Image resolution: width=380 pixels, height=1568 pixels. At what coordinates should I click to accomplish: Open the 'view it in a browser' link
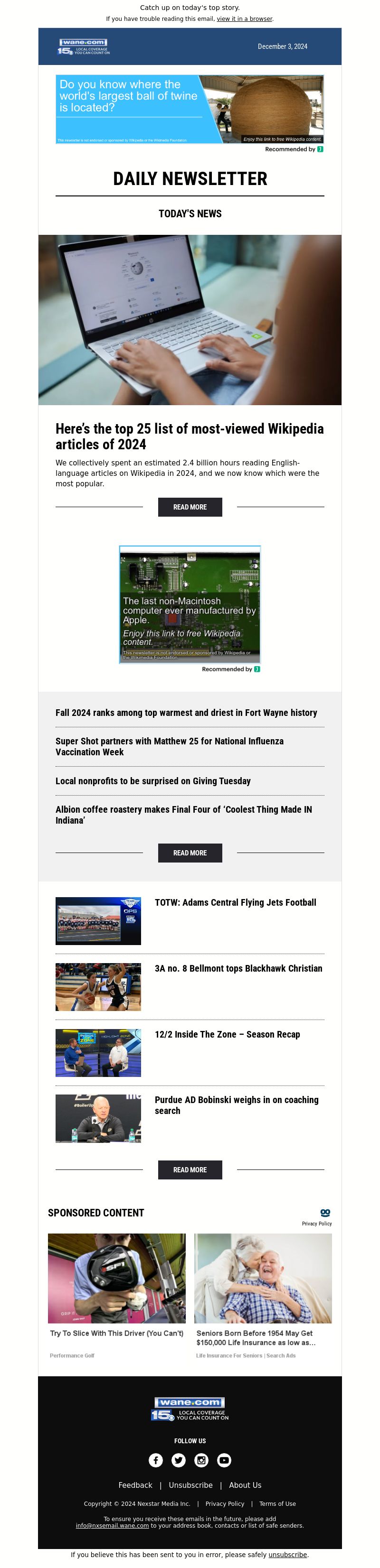244,19
